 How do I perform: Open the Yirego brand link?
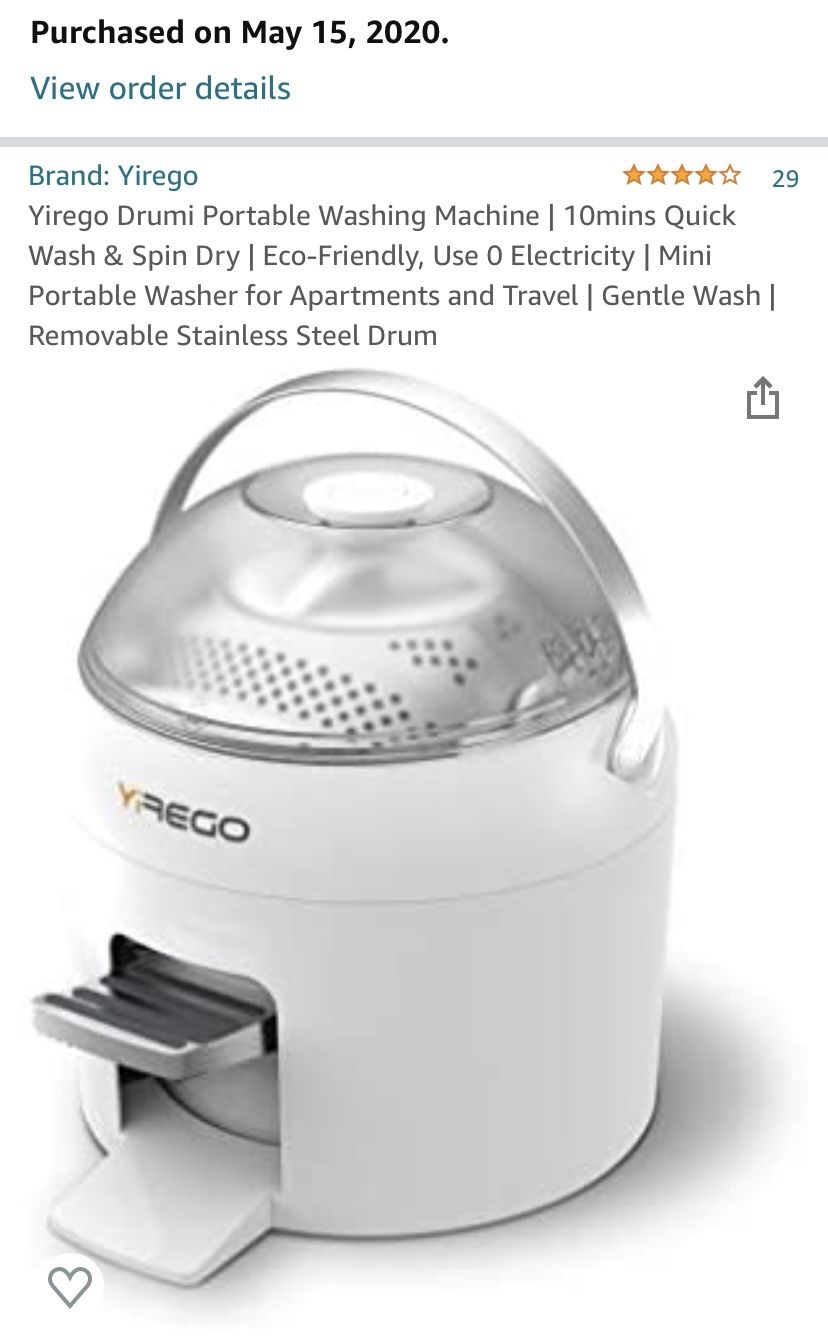[x=113, y=176]
